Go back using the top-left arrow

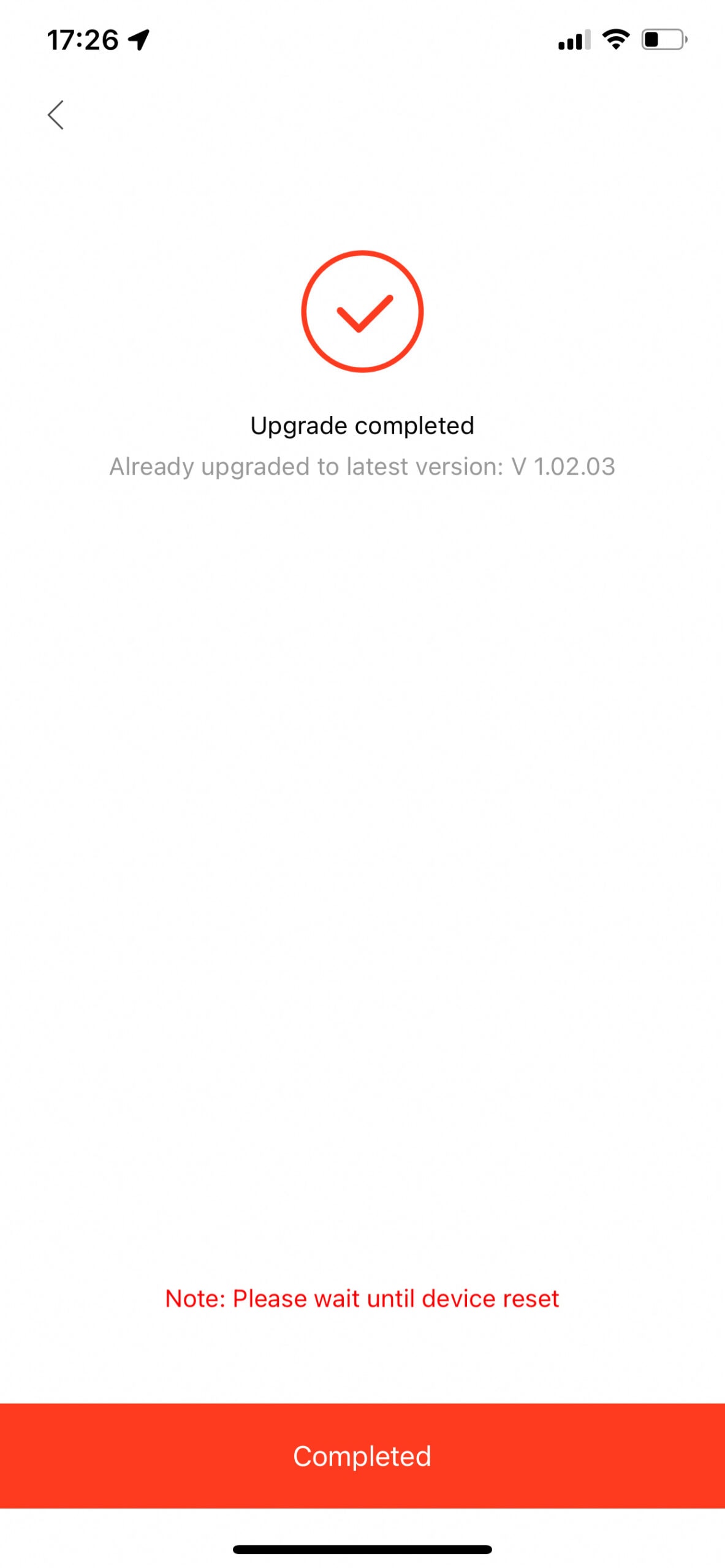(x=56, y=115)
